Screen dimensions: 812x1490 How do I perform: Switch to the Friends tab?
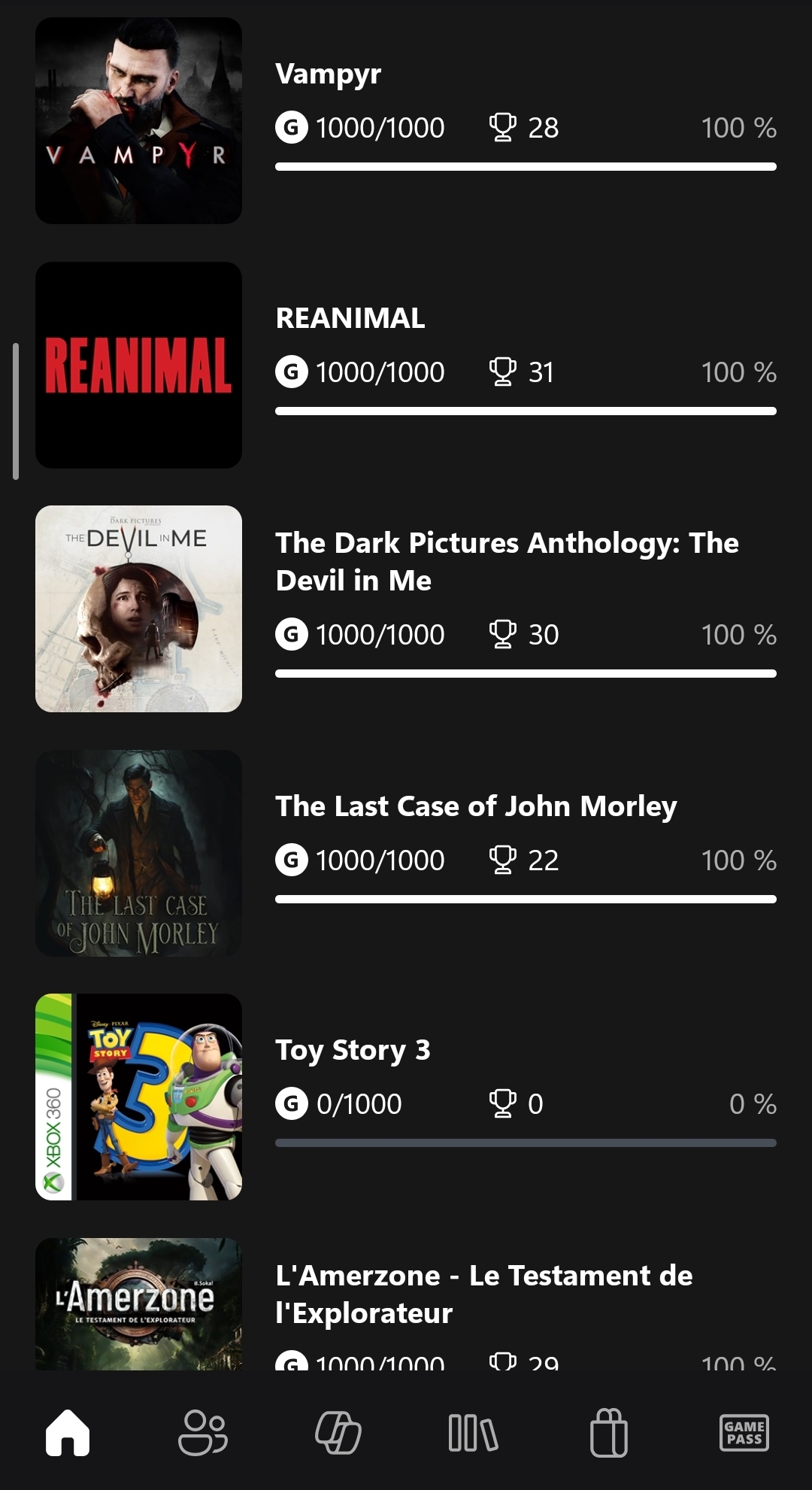click(x=202, y=1433)
